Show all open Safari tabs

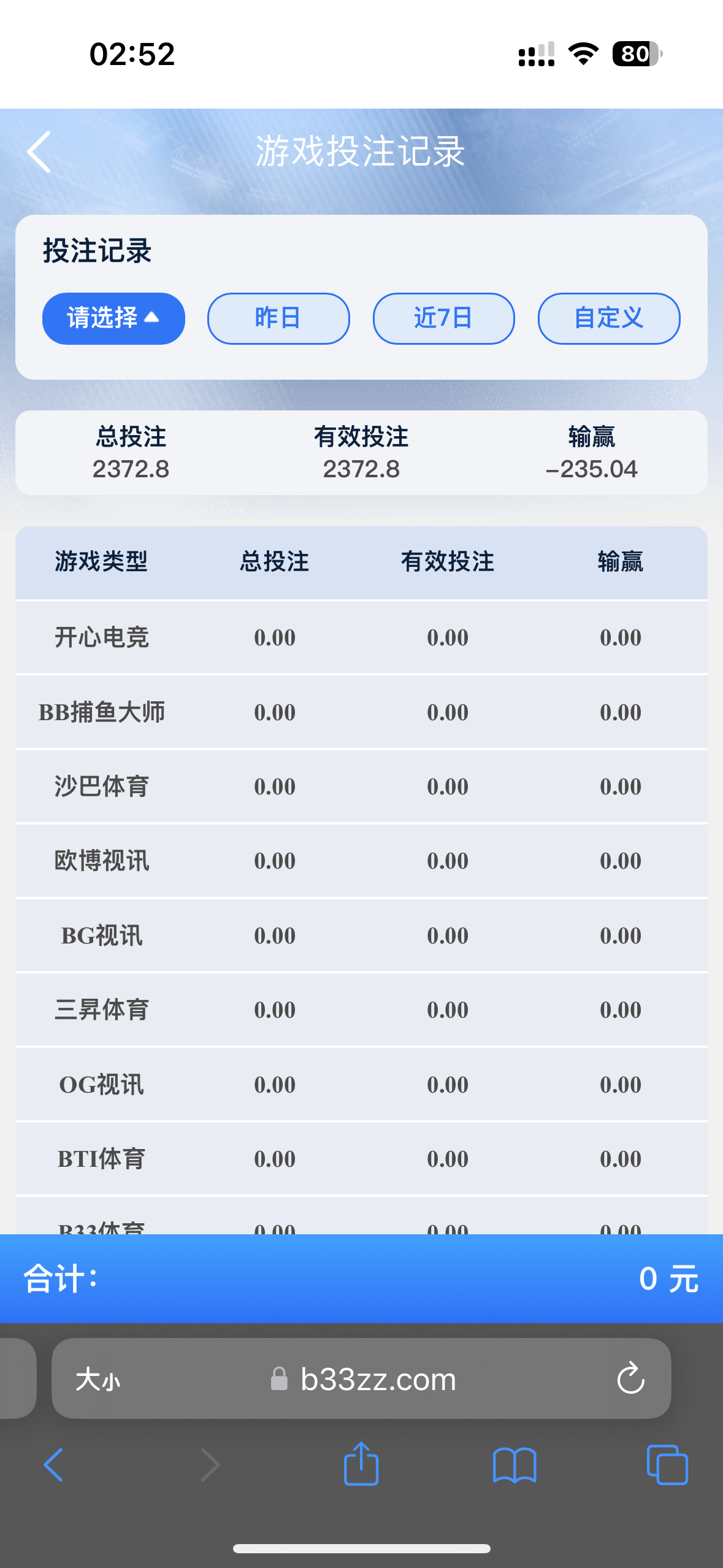pyautogui.click(x=667, y=1465)
